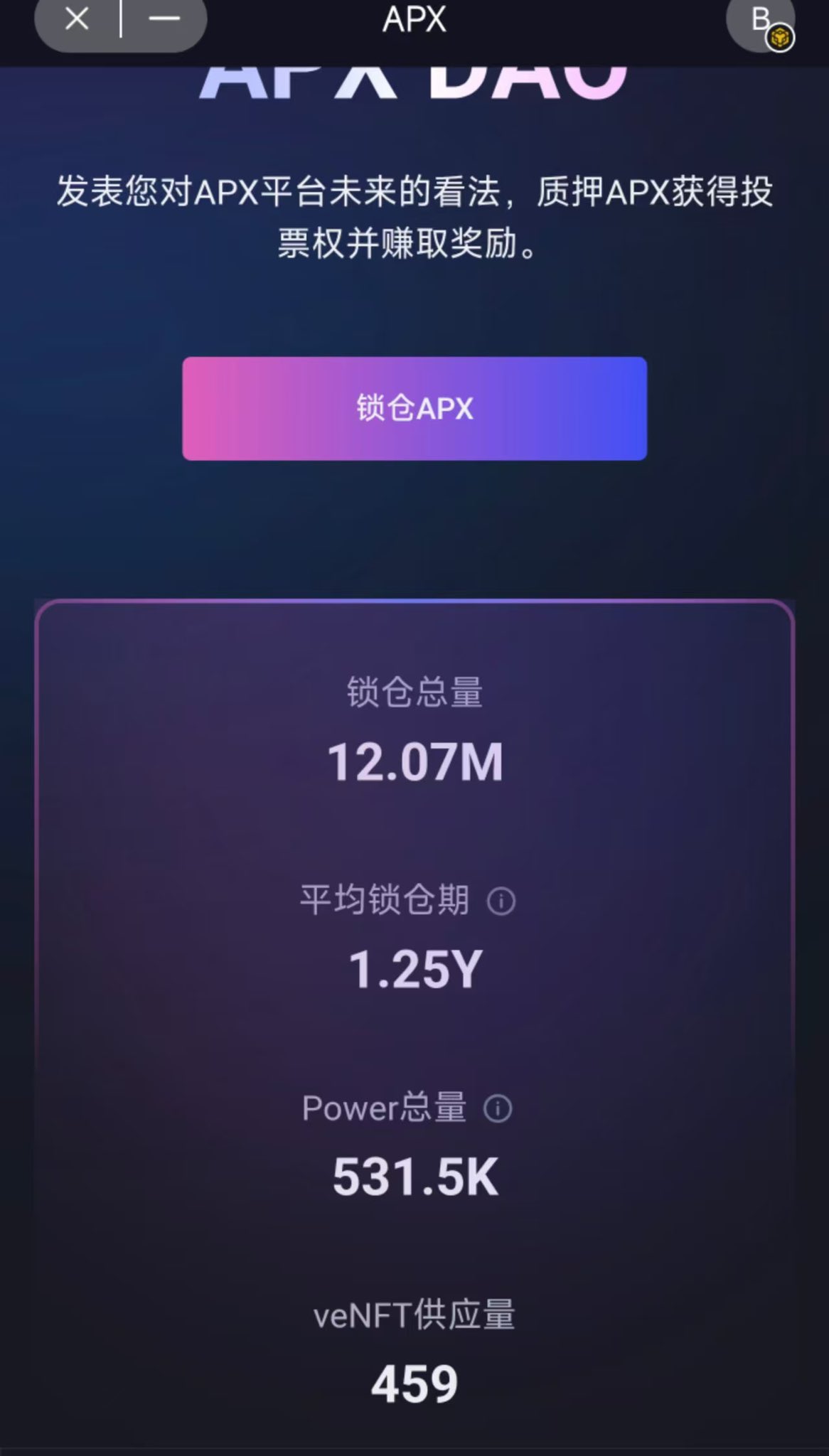The image size is (829, 1456).
Task: Open the wallet account avatar
Action: point(761,21)
